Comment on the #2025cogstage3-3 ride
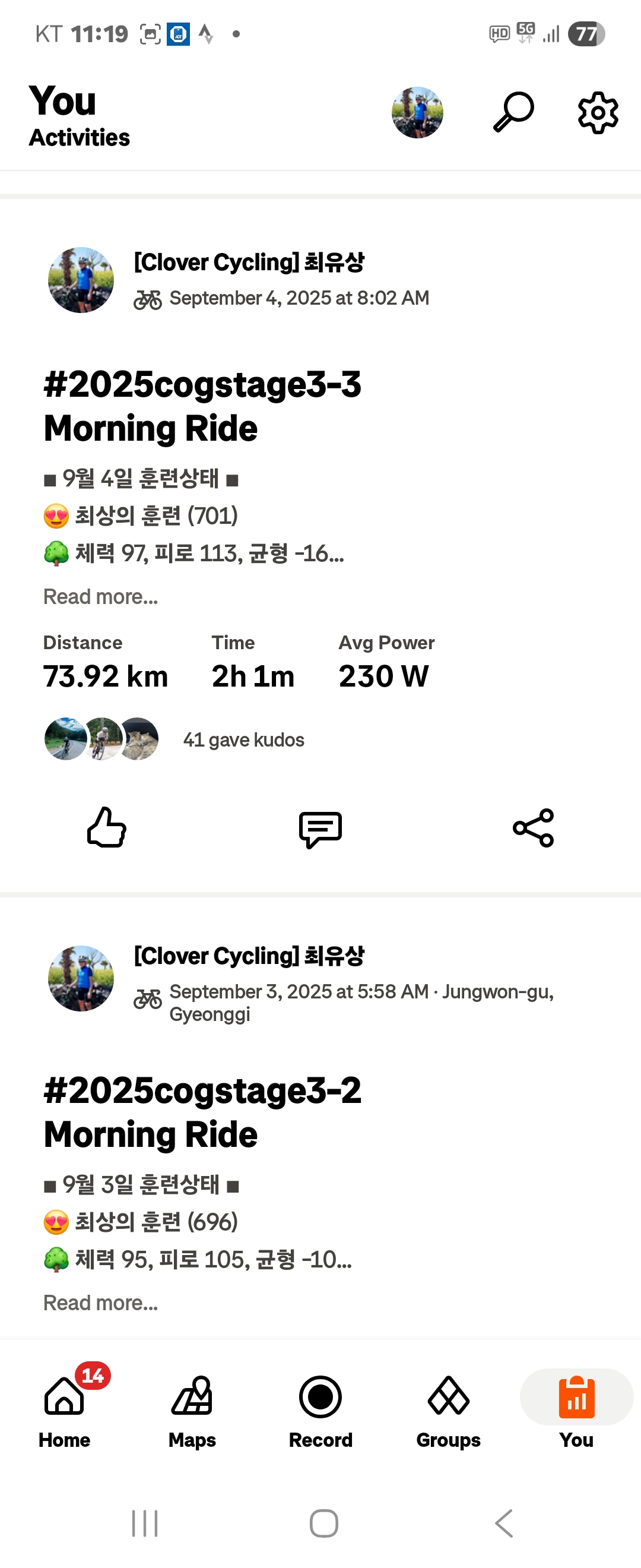This screenshot has height=1568, width=641. point(320,829)
